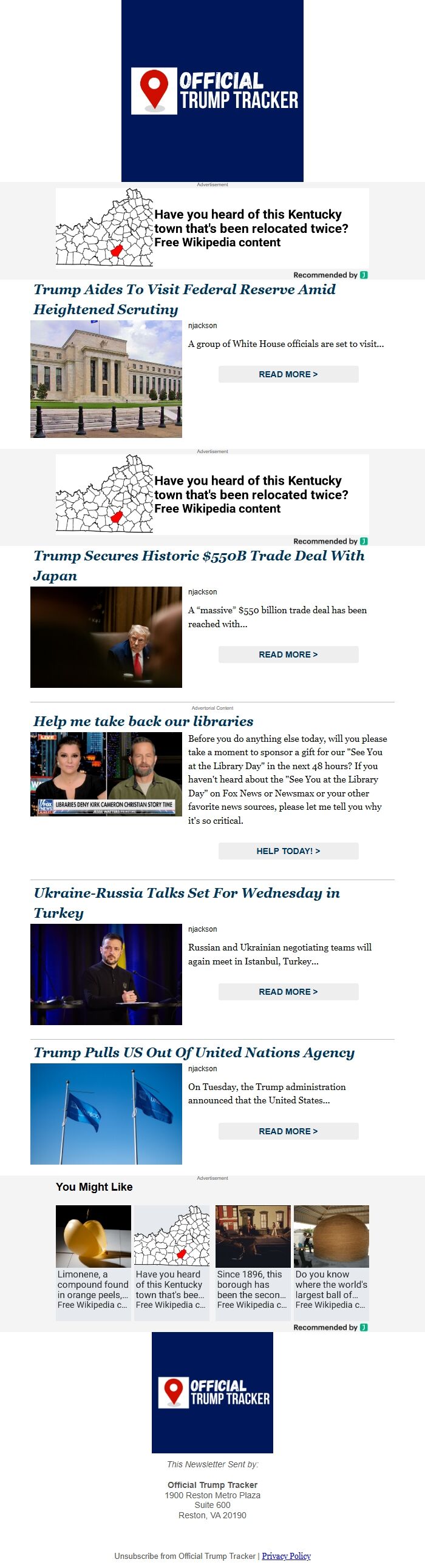Open READ MORE for Federal Reserve article
Screen dimensions: 425x1568
[x=288, y=374]
